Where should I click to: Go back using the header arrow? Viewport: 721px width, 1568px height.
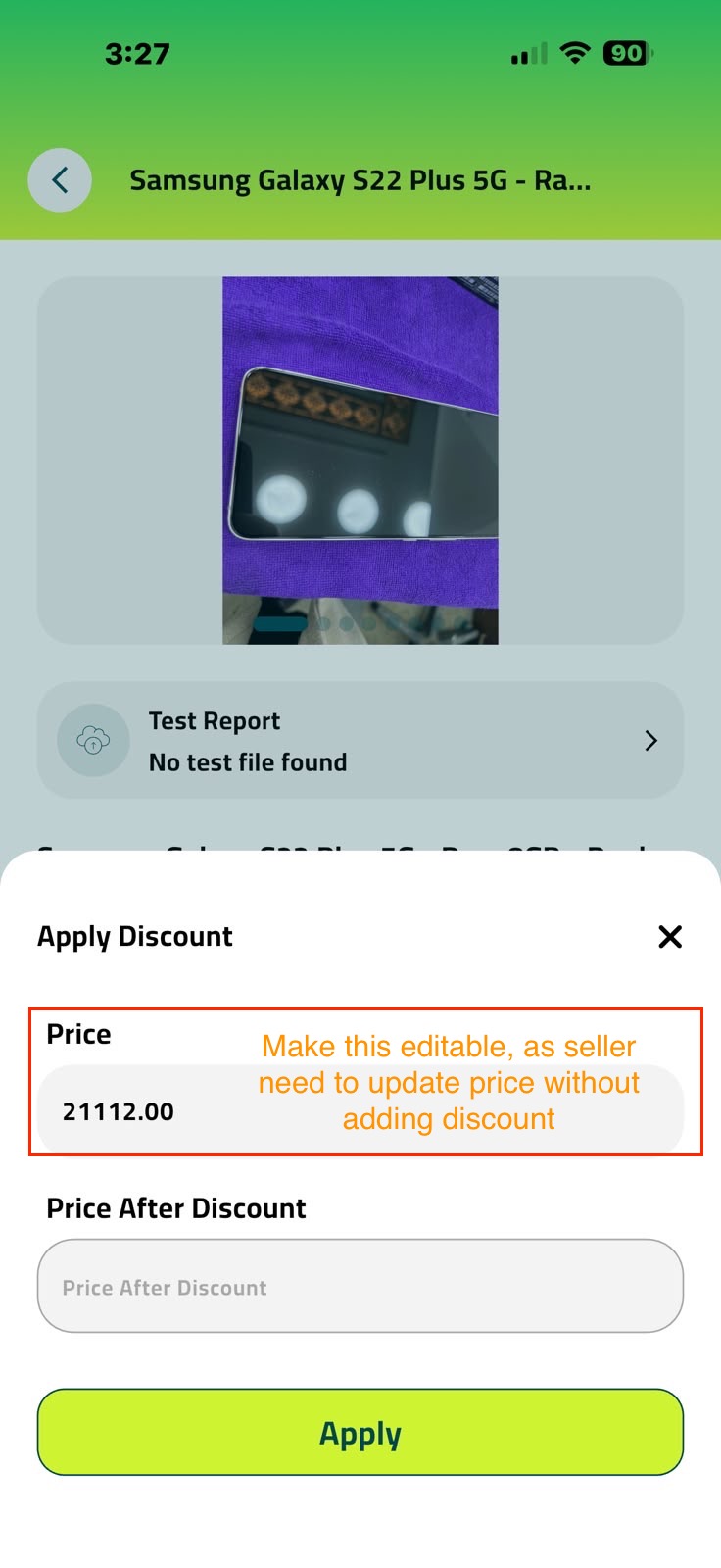click(x=60, y=180)
